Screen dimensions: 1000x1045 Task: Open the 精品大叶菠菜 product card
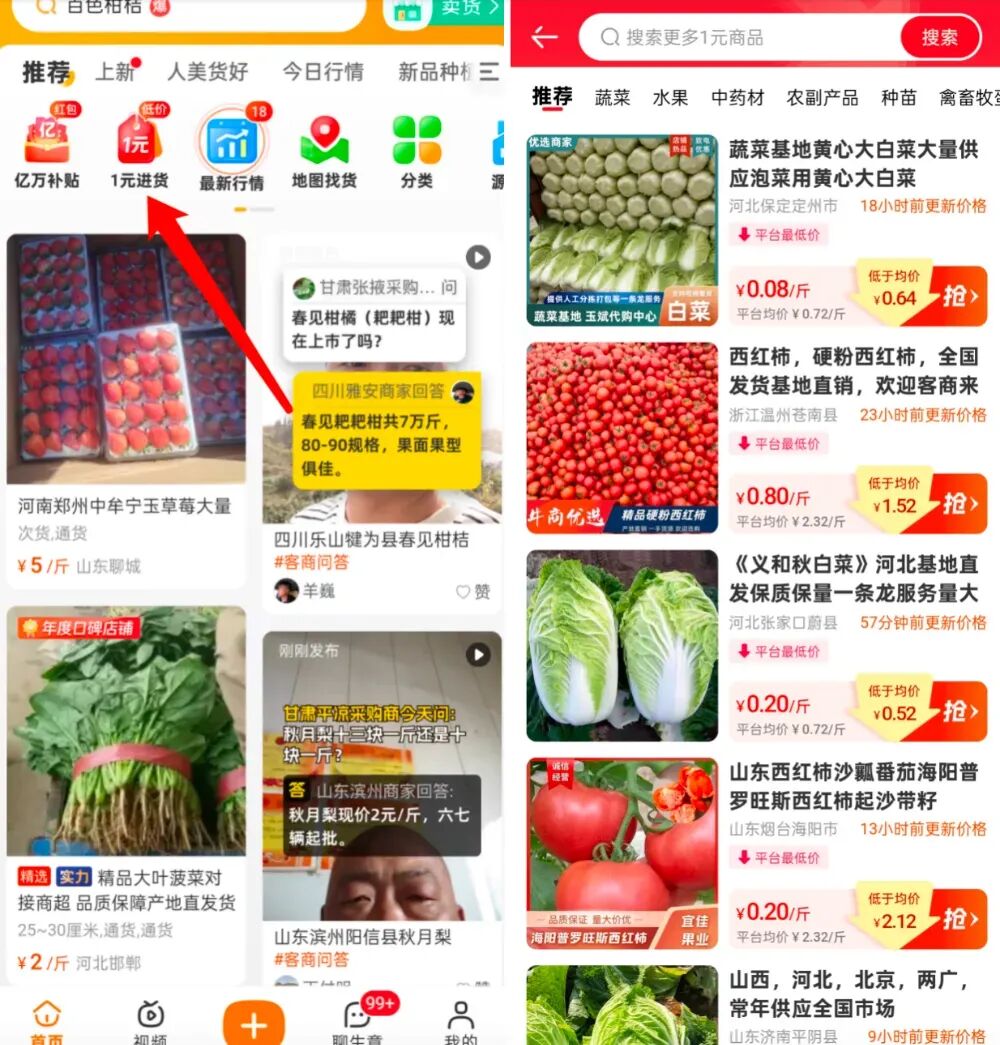click(126, 790)
